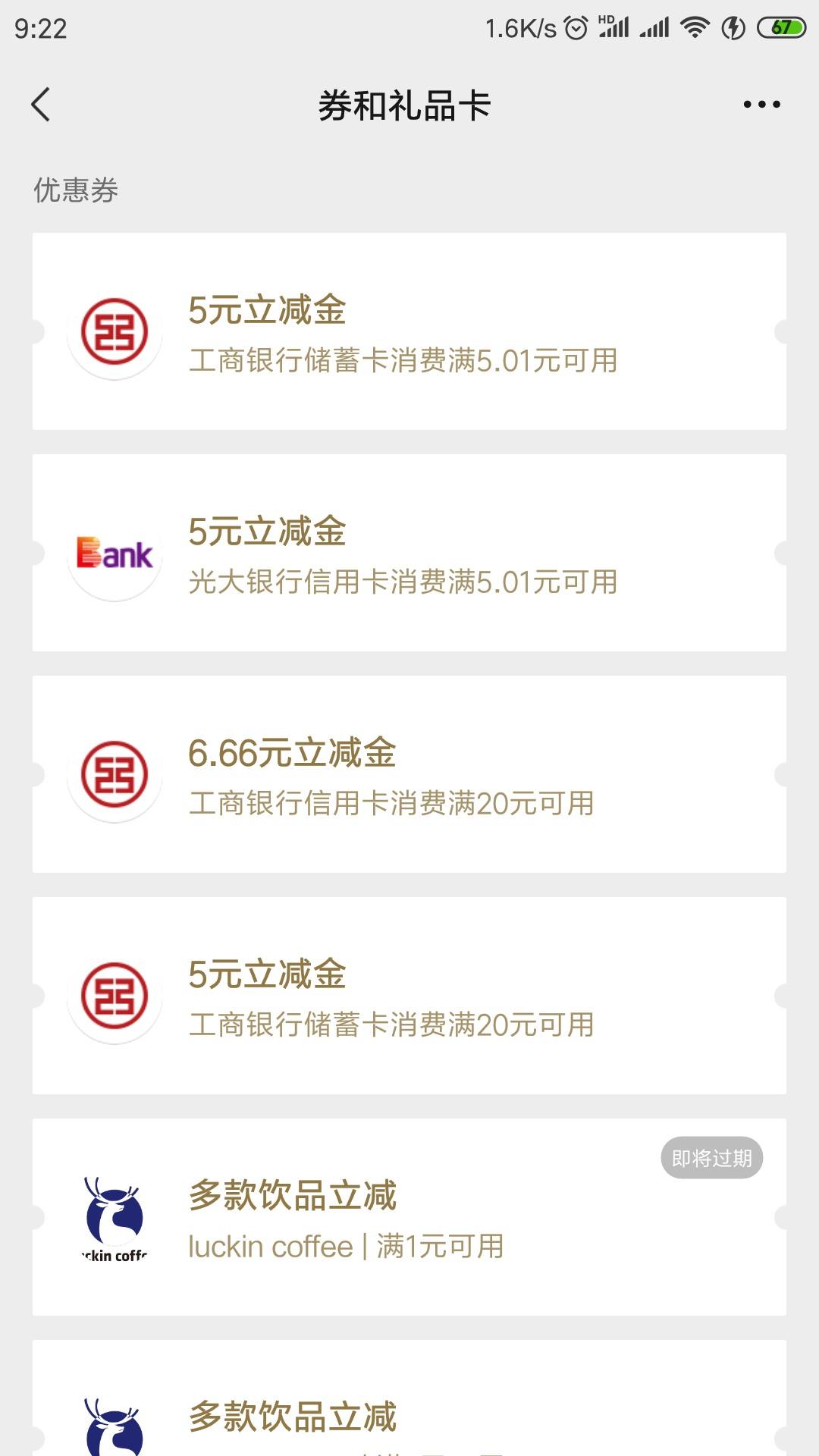Open the 光大银行信用卡 5元立减金 coupon
This screenshot has width=819, height=1456.
pyautogui.click(x=409, y=553)
